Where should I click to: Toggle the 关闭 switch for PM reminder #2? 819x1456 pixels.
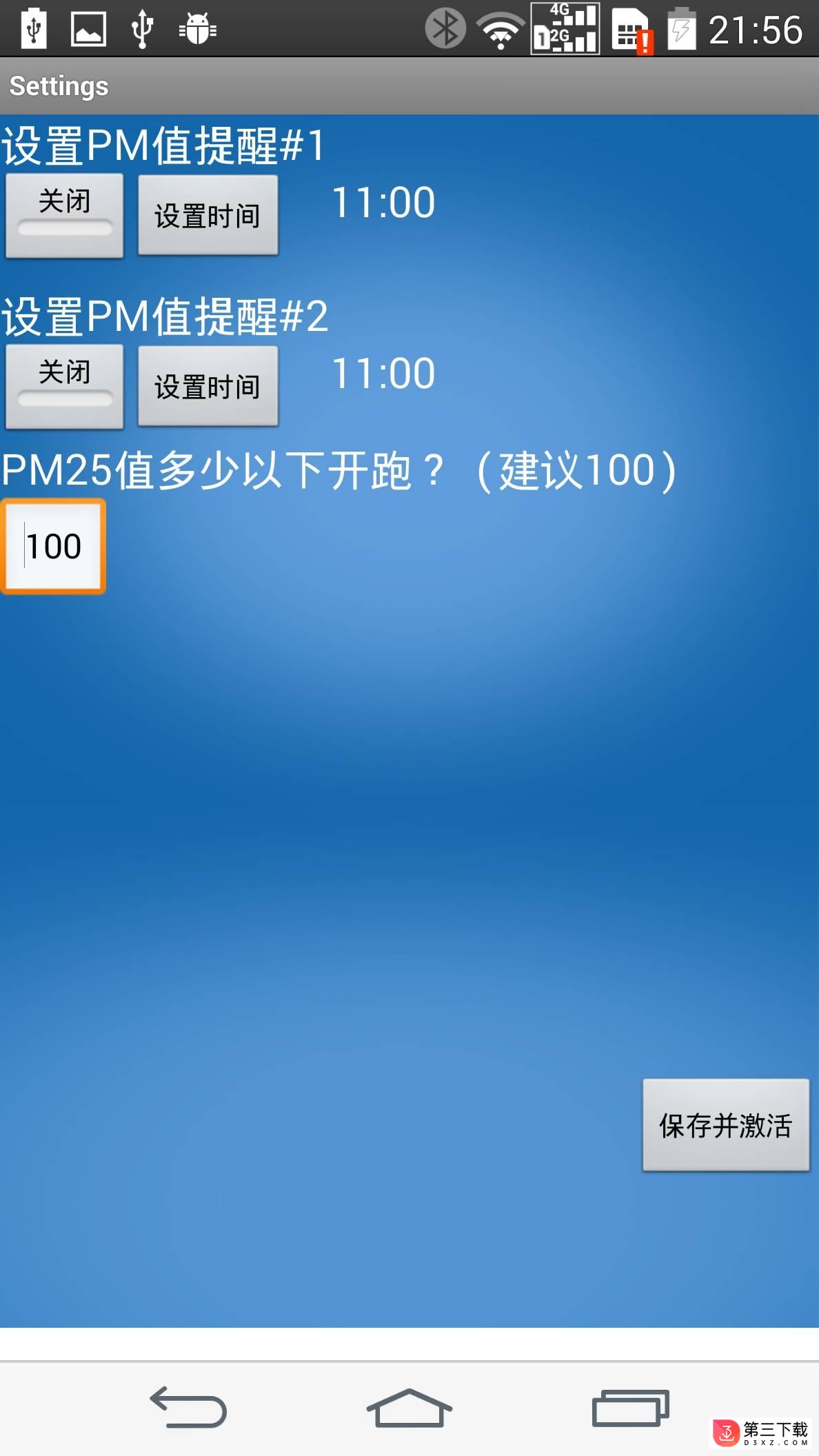(x=65, y=386)
